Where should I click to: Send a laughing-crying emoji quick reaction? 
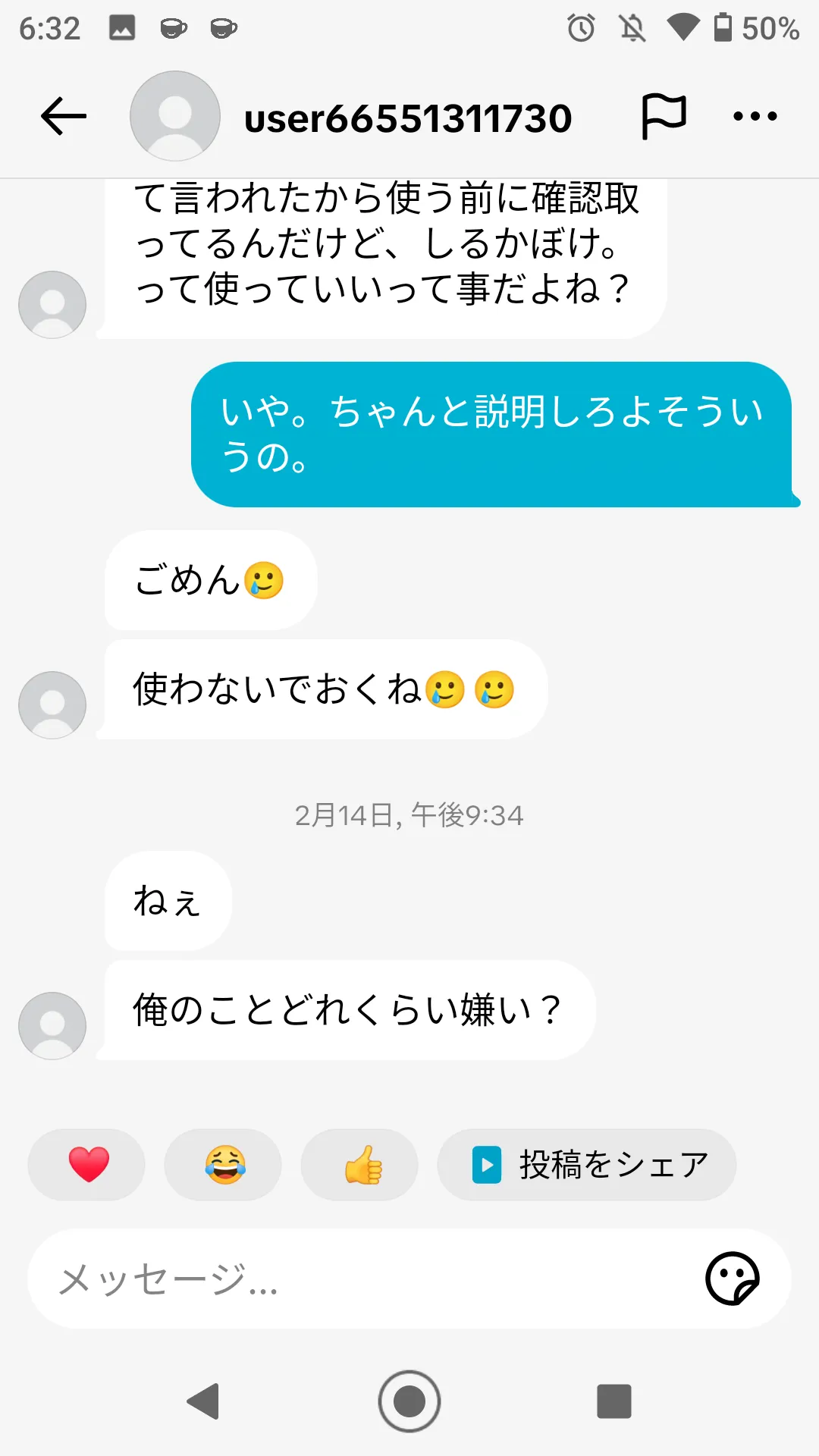pyautogui.click(x=224, y=1165)
